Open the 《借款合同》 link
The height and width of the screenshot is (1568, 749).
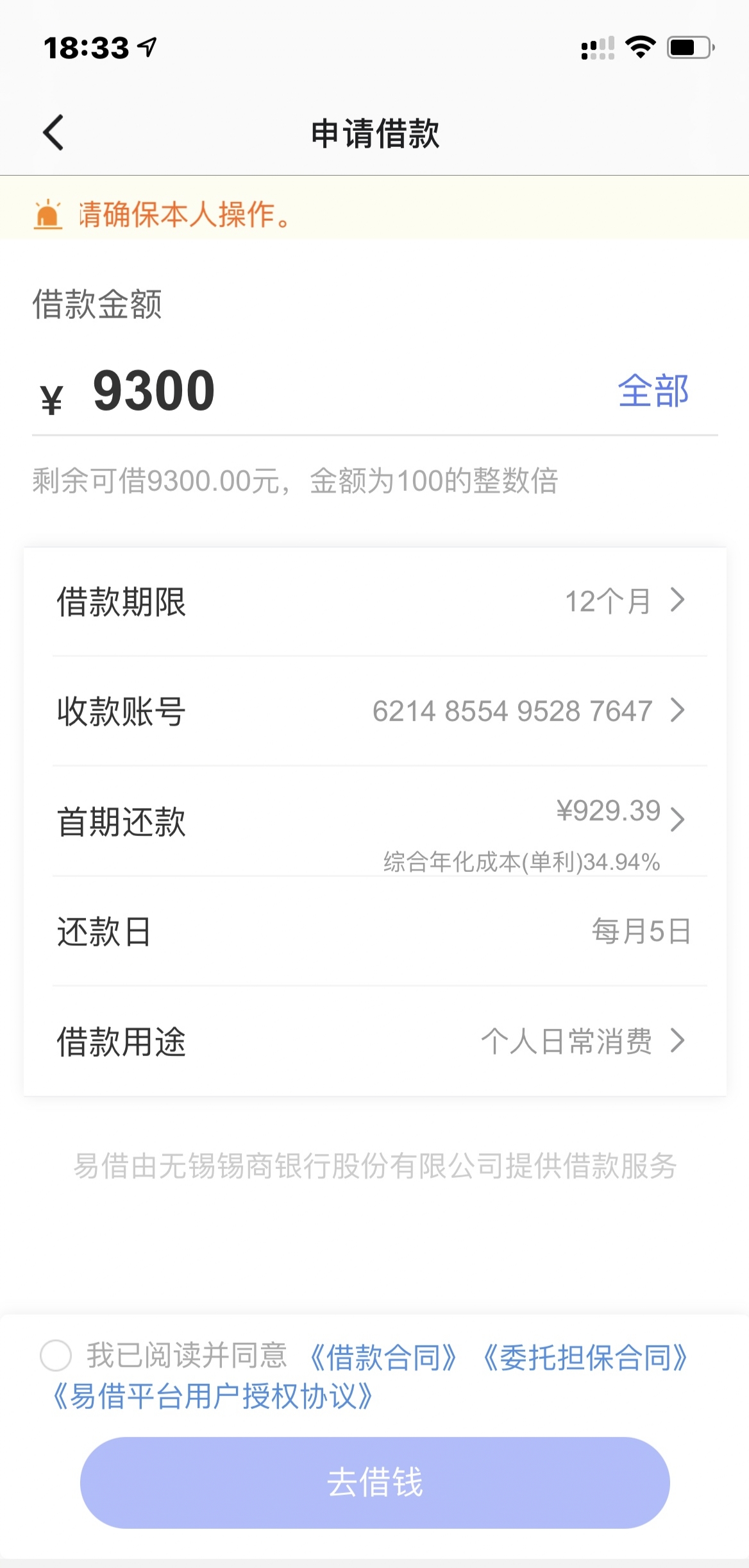(x=383, y=1357)
